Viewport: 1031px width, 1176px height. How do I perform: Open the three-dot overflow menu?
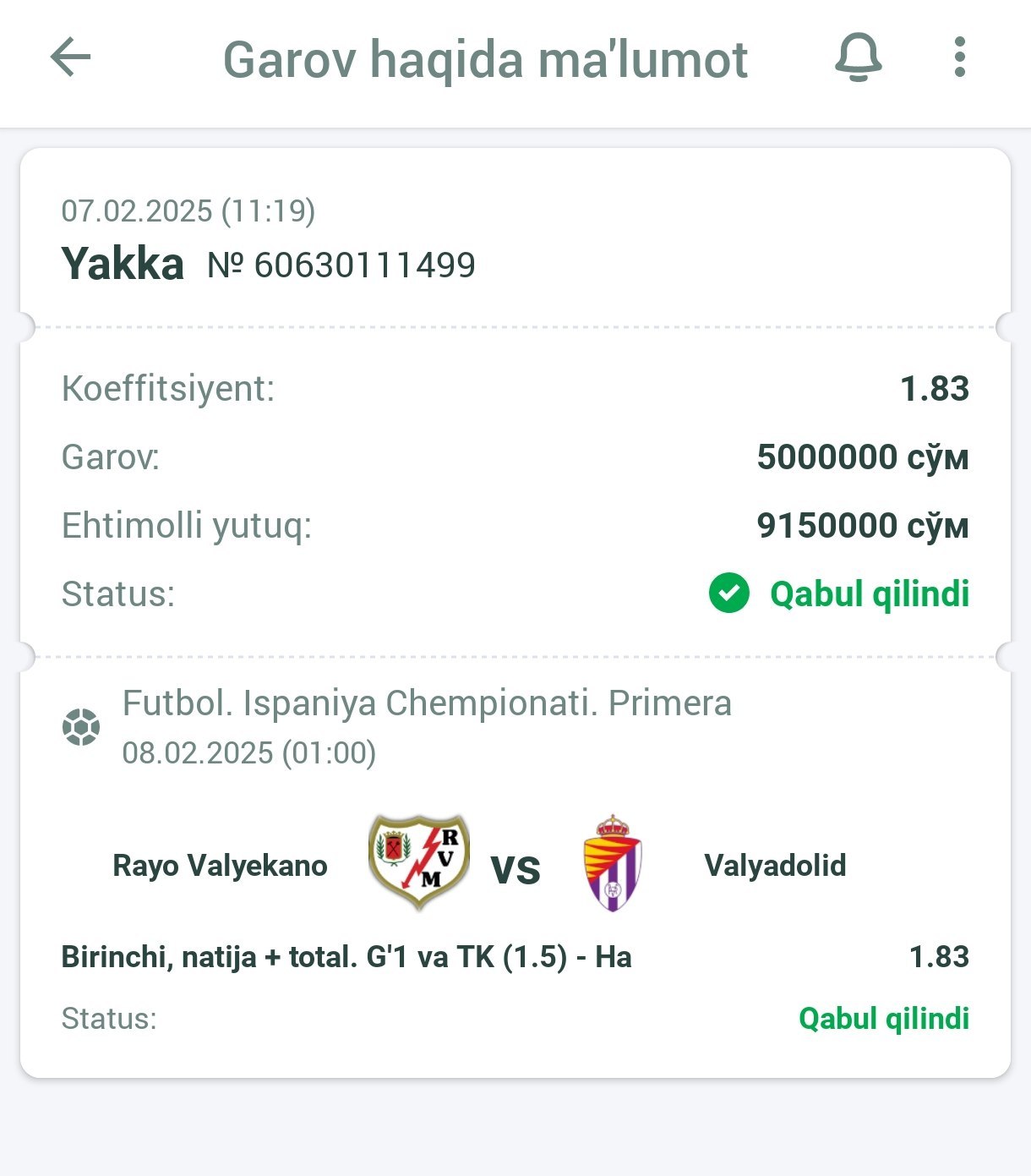[x=959, y=58]
